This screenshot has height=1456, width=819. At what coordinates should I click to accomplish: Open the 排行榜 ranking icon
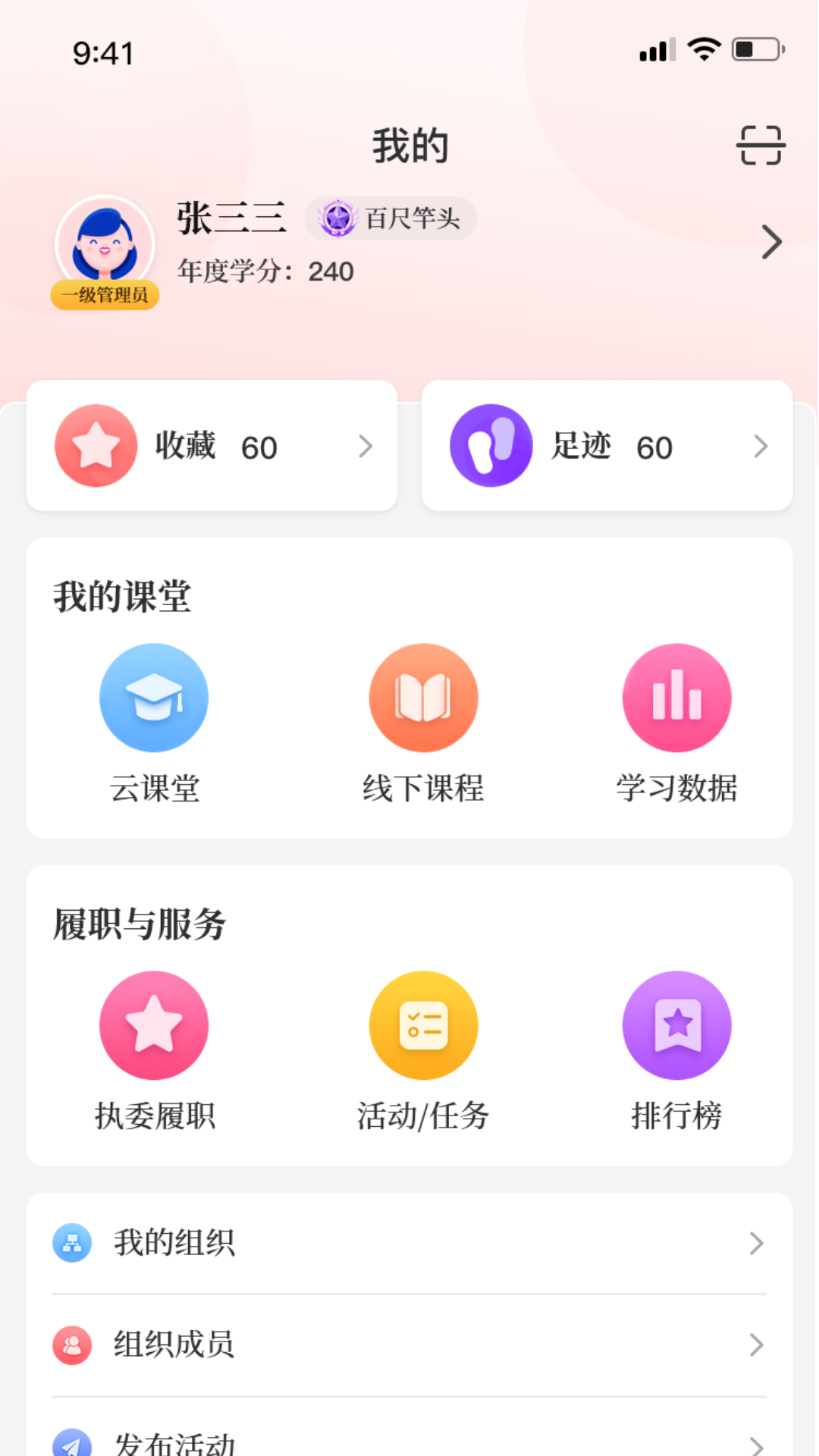pos(676,1025)
